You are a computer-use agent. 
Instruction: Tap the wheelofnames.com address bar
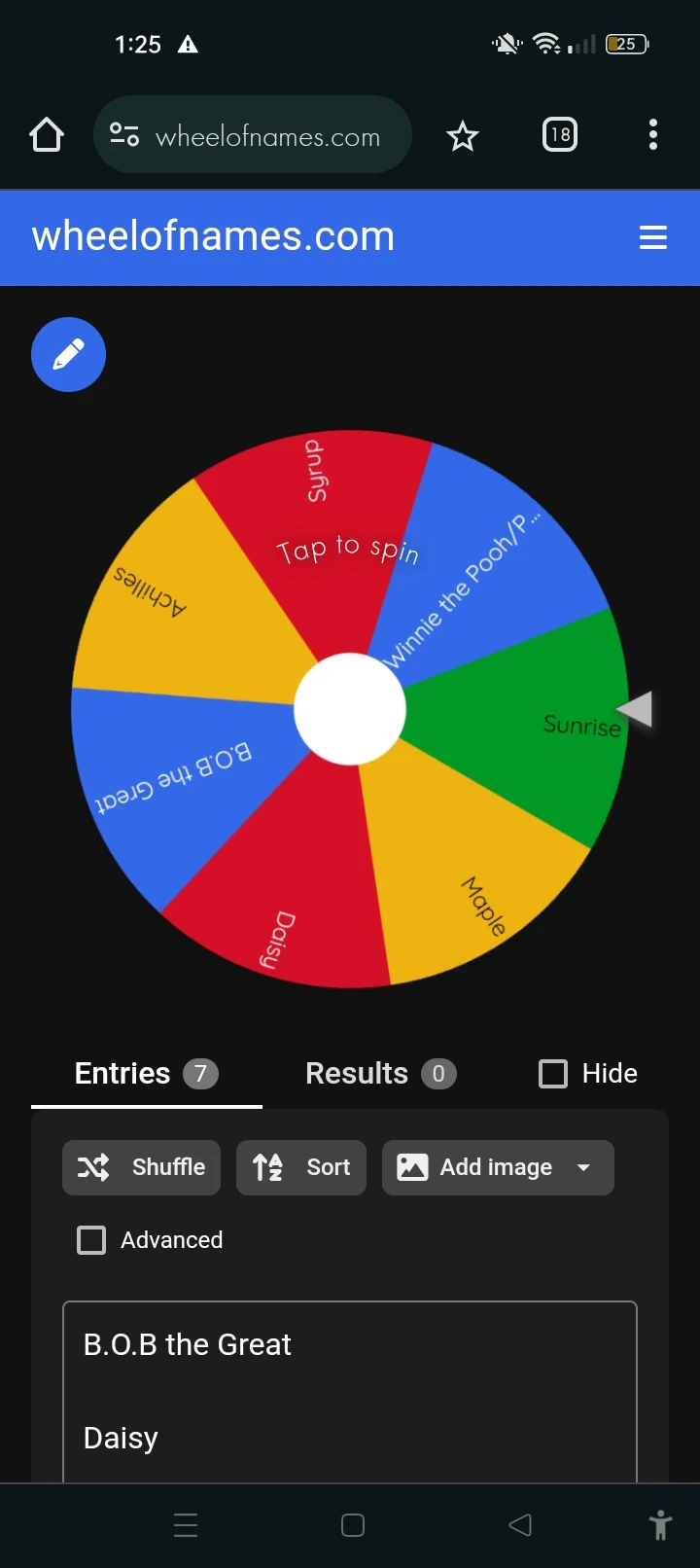253,135
